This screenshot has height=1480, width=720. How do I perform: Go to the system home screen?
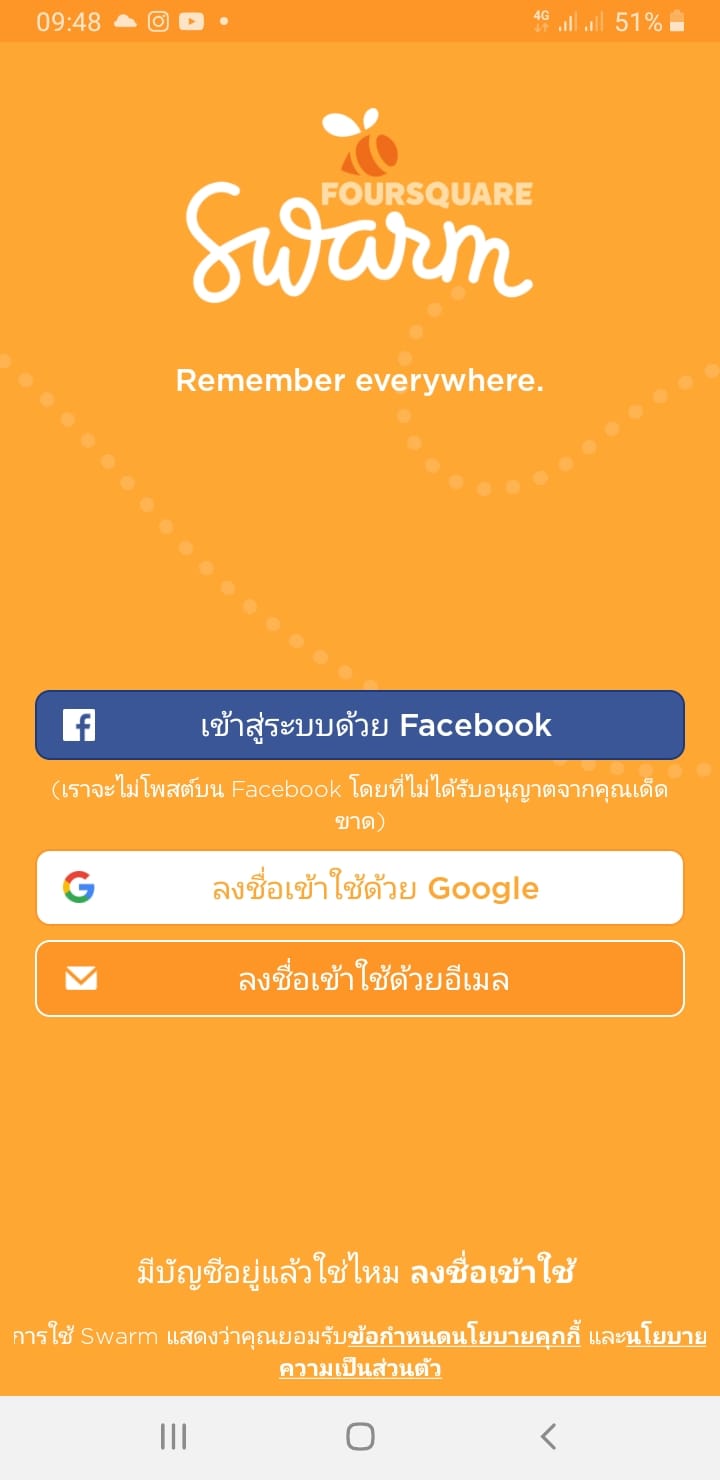360,1437
